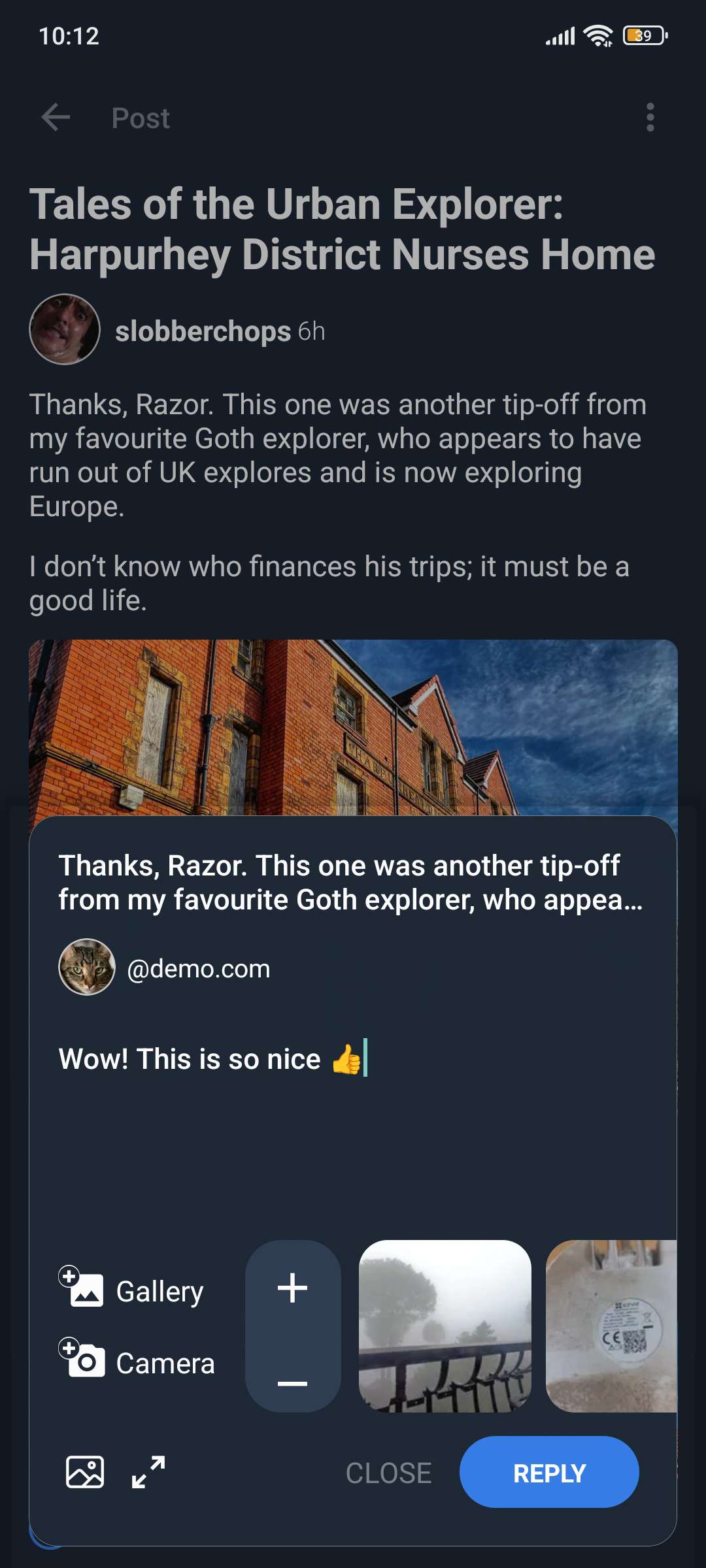This screenshot has width=706, height=1568.
Task: Increase text size with the plus stepper
Action: coord(292,1288)
